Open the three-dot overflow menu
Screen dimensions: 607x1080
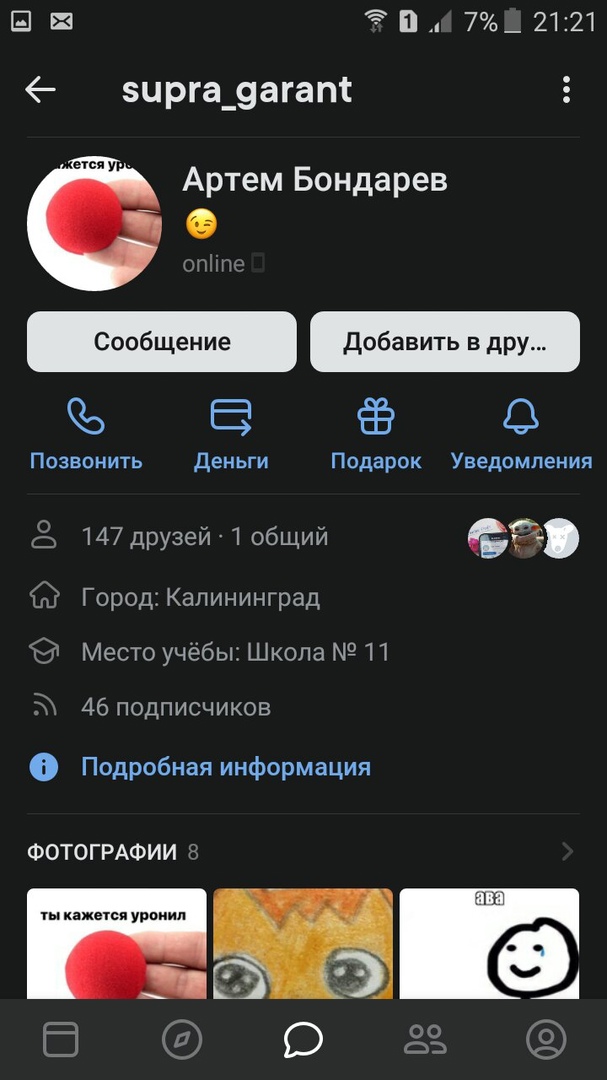pos(566,90)
